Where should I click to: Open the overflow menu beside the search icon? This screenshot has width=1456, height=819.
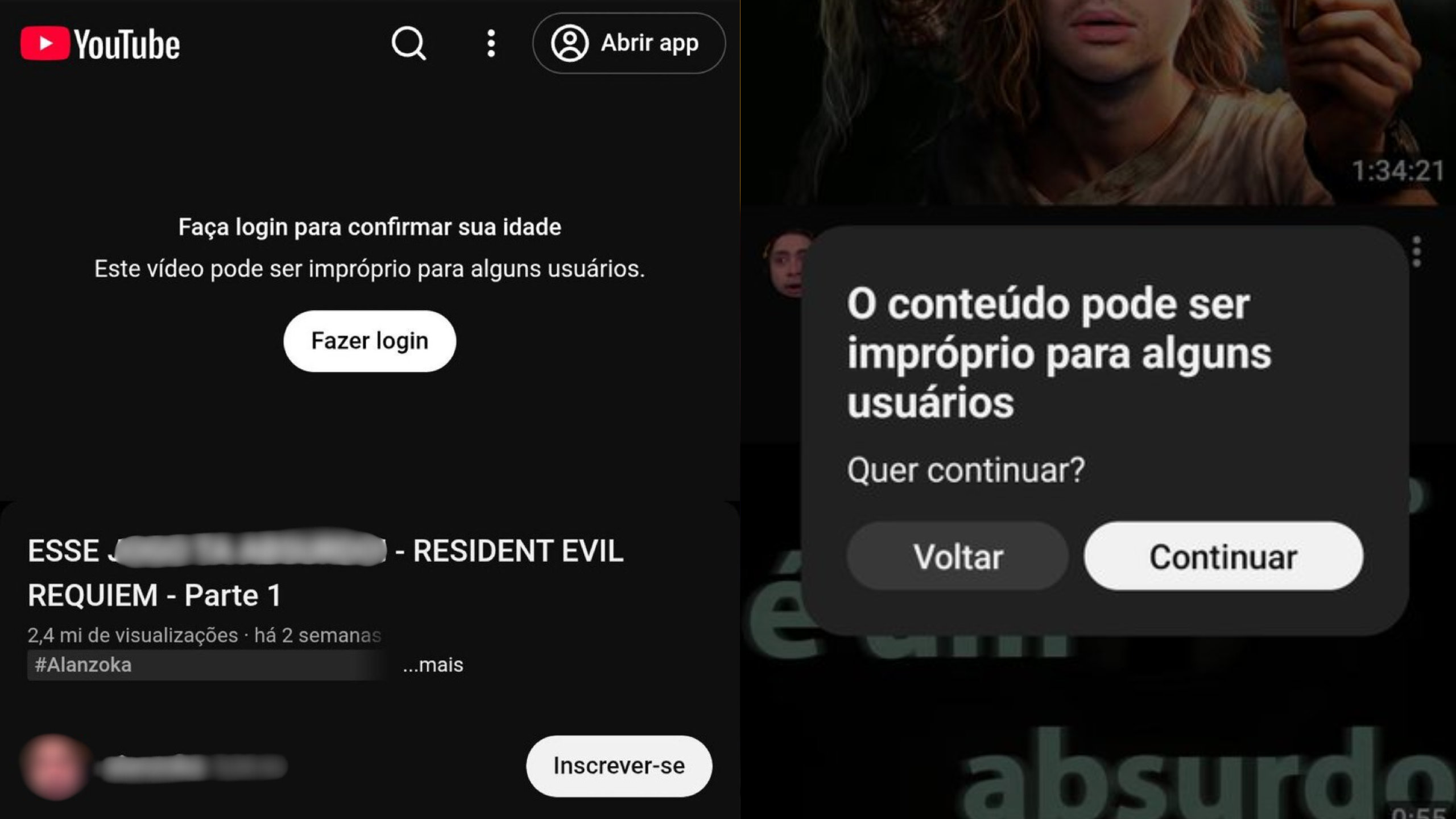(491, 43)
